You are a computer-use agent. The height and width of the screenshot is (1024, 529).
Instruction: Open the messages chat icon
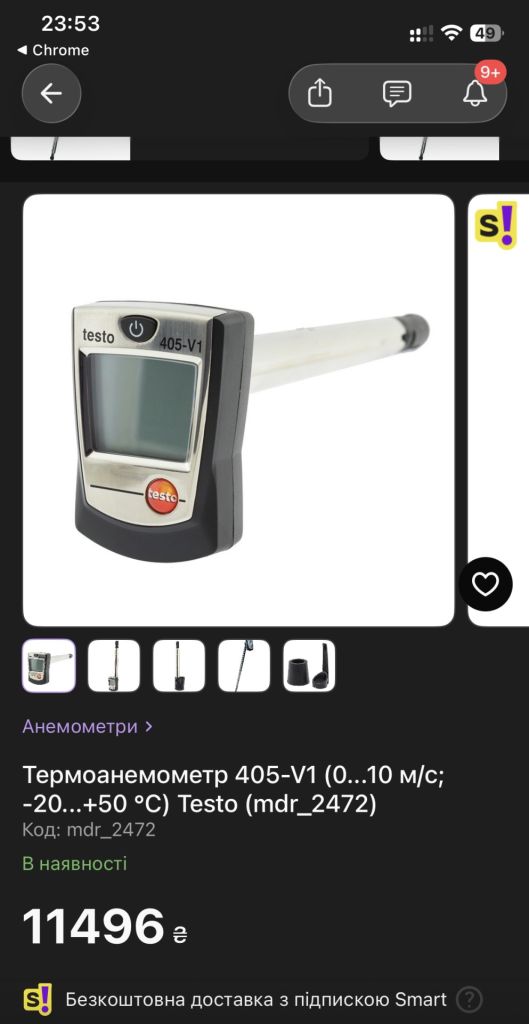click(397, 93)
